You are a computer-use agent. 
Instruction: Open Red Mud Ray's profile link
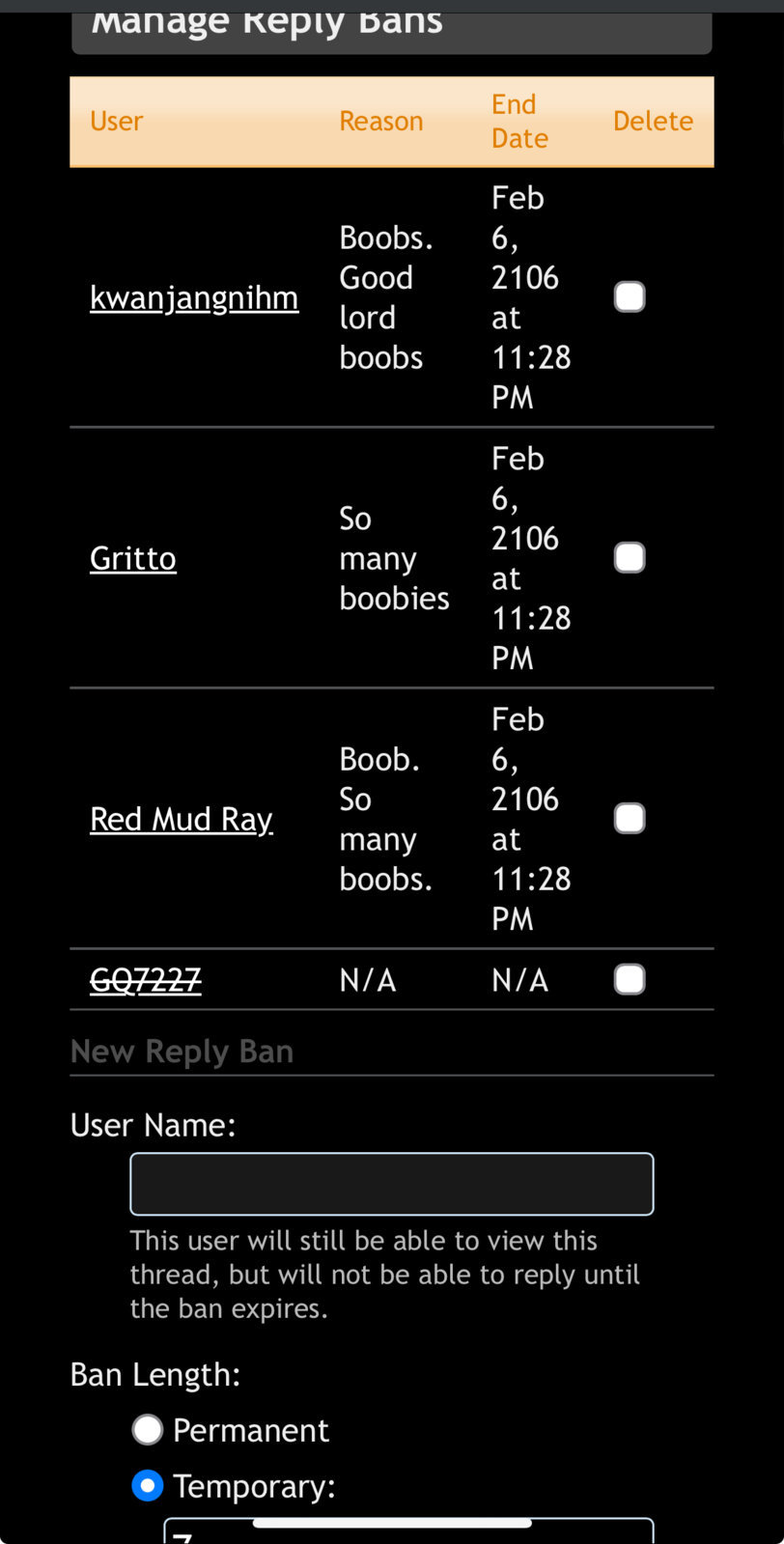pyautogui.click(x=182, y=819)
